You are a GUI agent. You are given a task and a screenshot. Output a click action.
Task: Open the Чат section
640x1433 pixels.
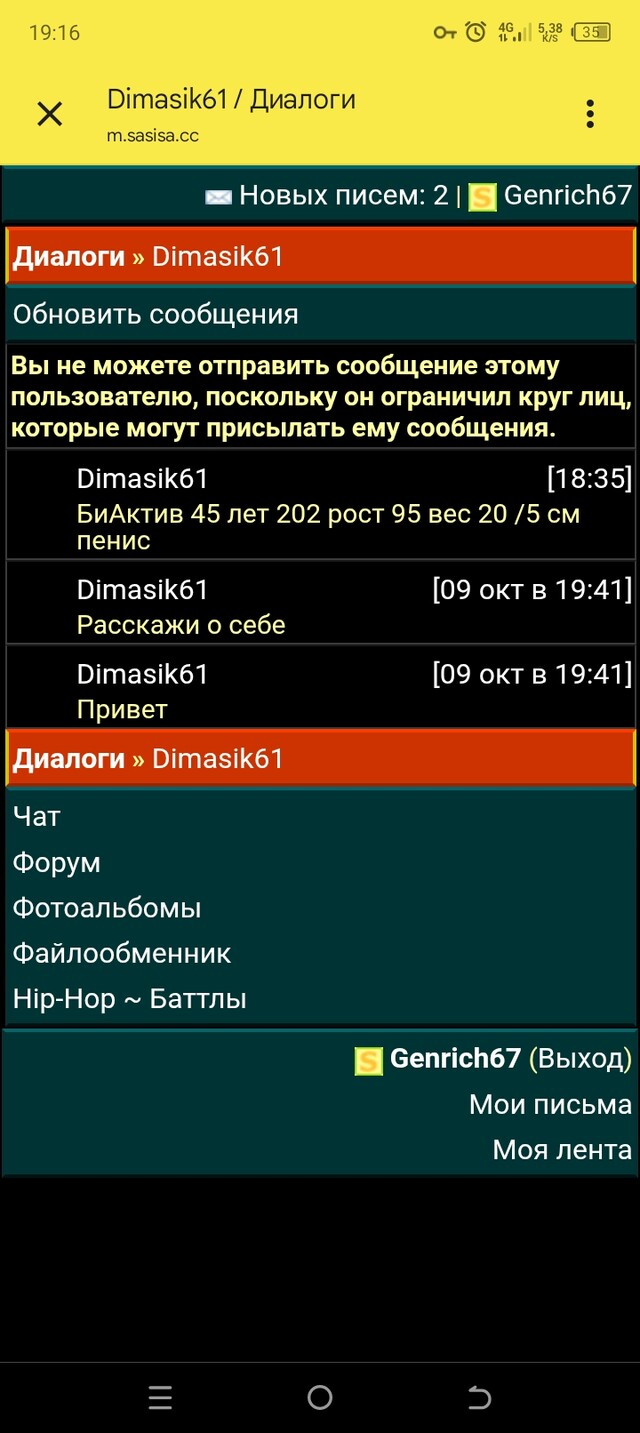pyautogui.click(x=37, y=817)
